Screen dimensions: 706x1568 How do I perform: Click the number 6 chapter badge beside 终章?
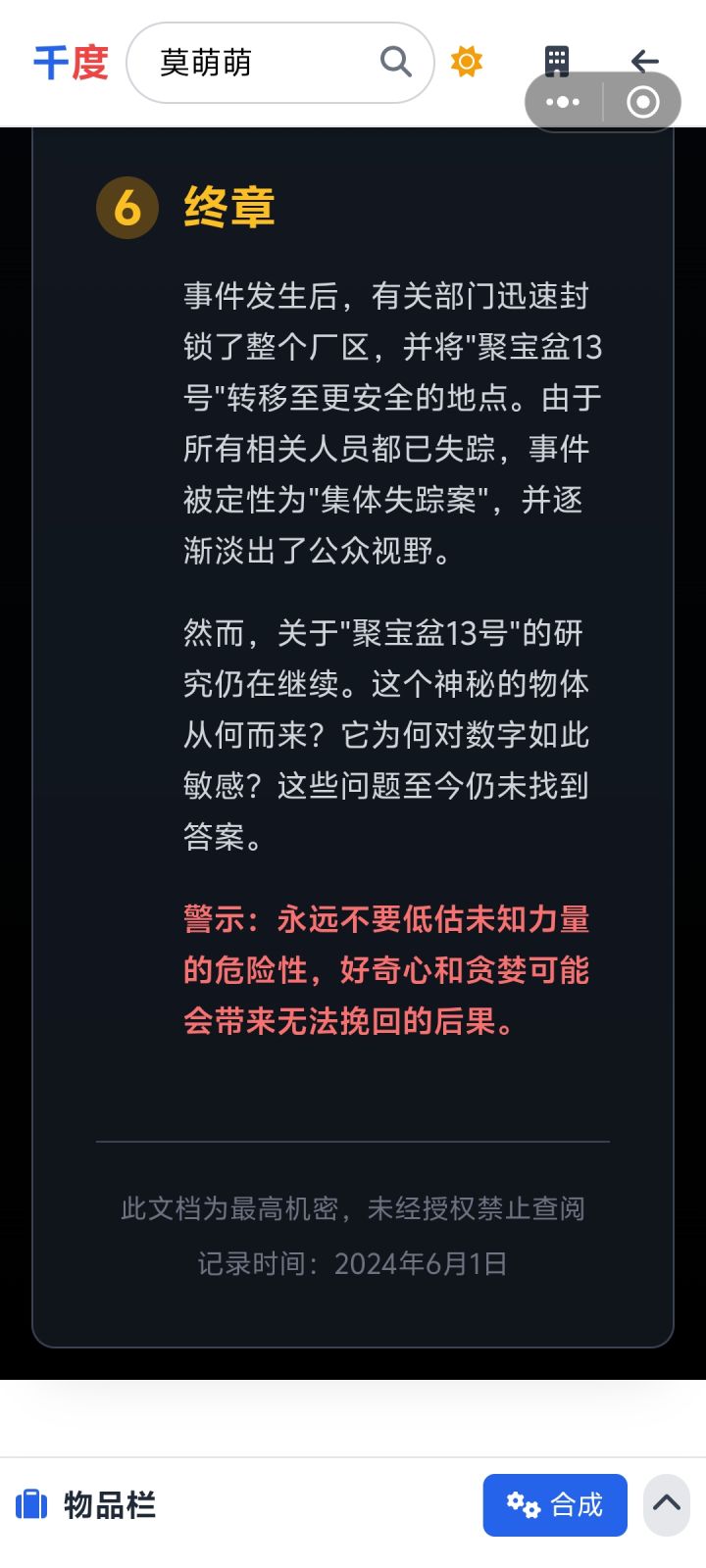click(x=126, y=207)
